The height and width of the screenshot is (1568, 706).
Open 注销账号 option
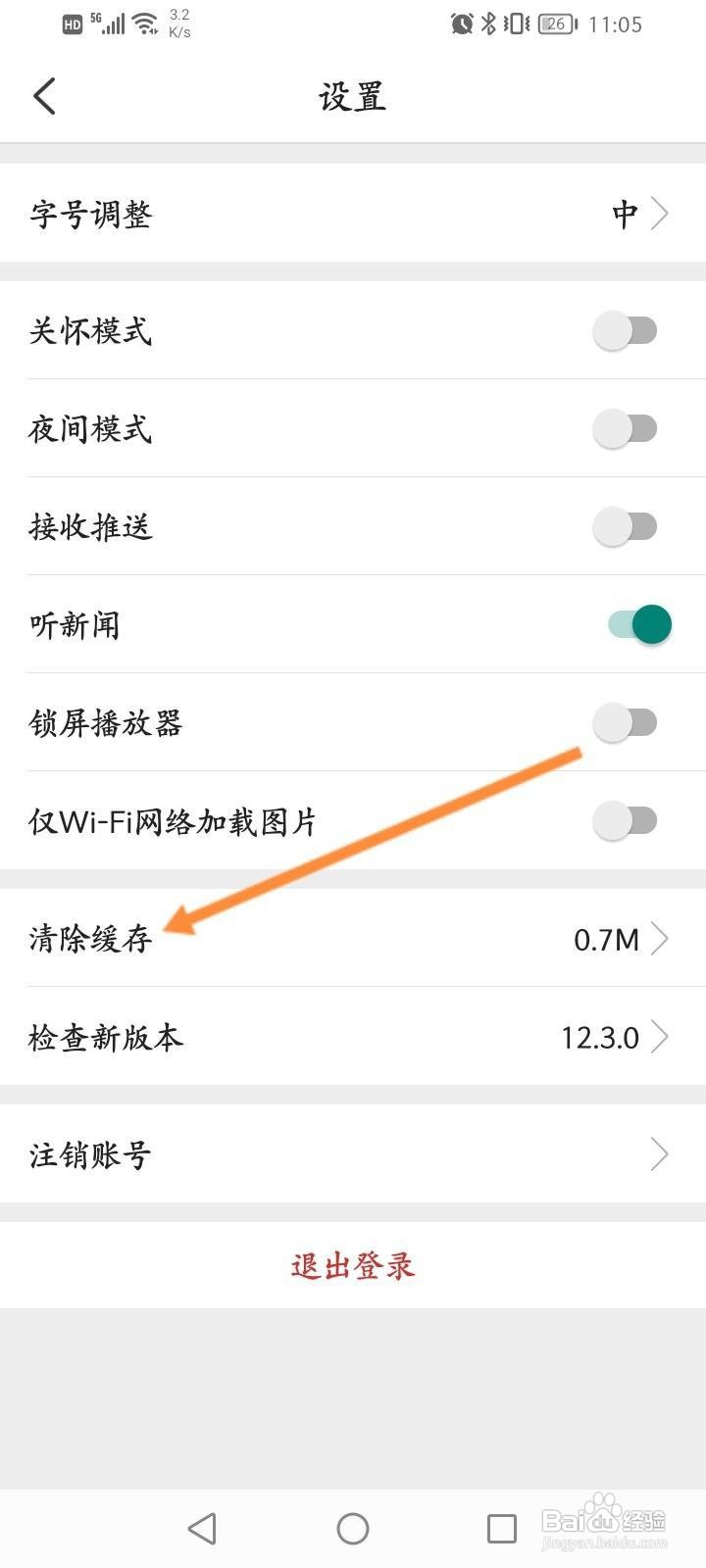(353, 1153)
